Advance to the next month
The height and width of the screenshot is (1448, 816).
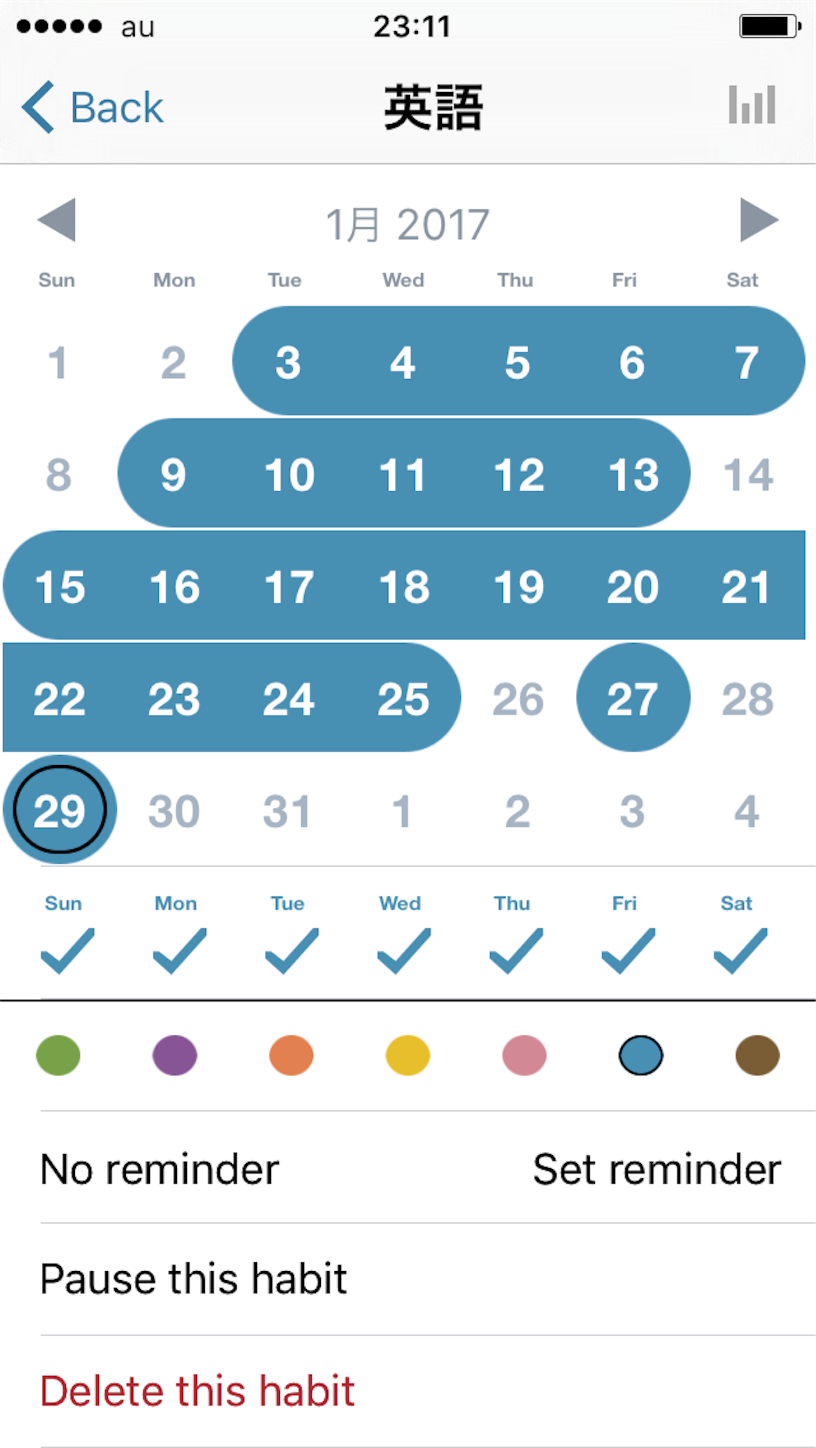[759, 220]
